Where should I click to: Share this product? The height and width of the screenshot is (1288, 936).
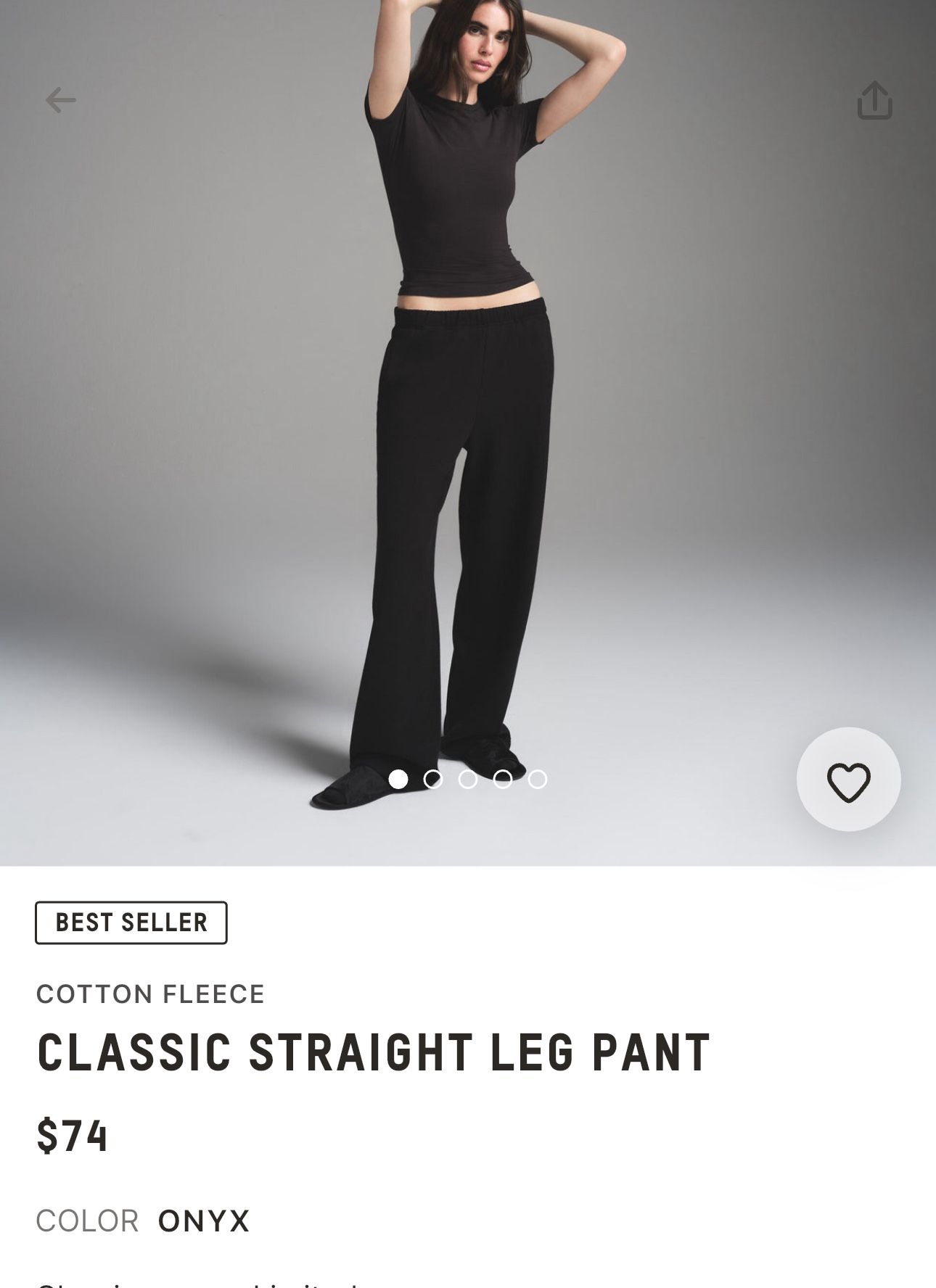pos(874,100)
